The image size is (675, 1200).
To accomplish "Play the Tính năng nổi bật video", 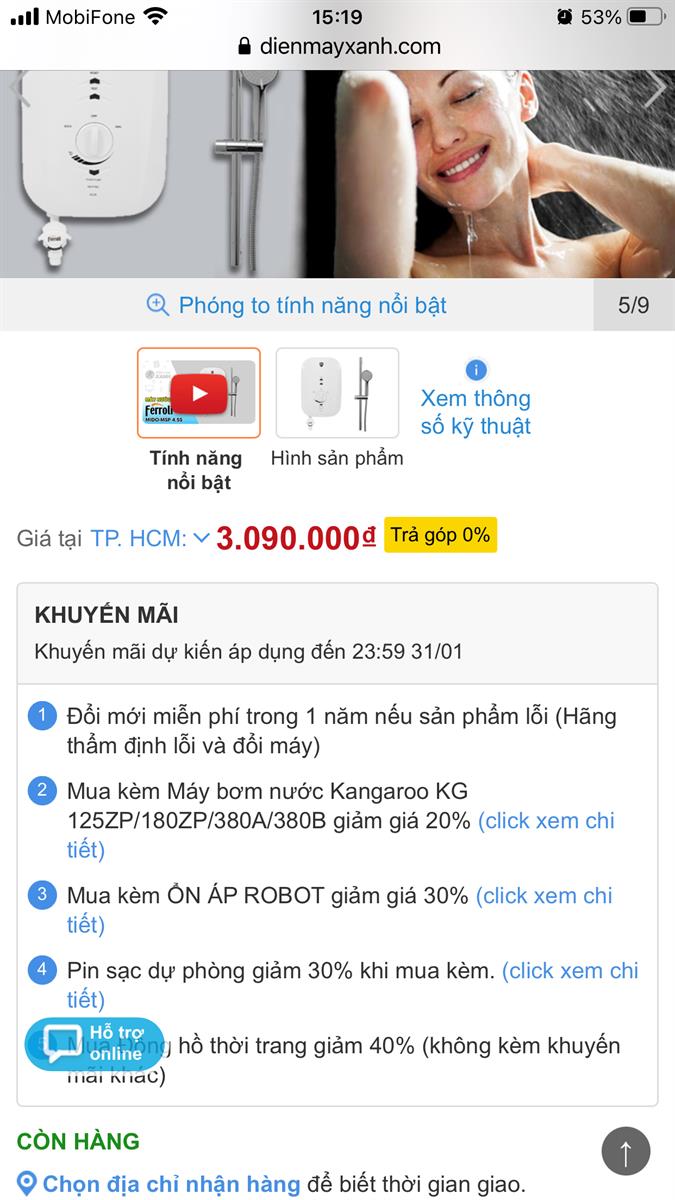I will [198, 393].
